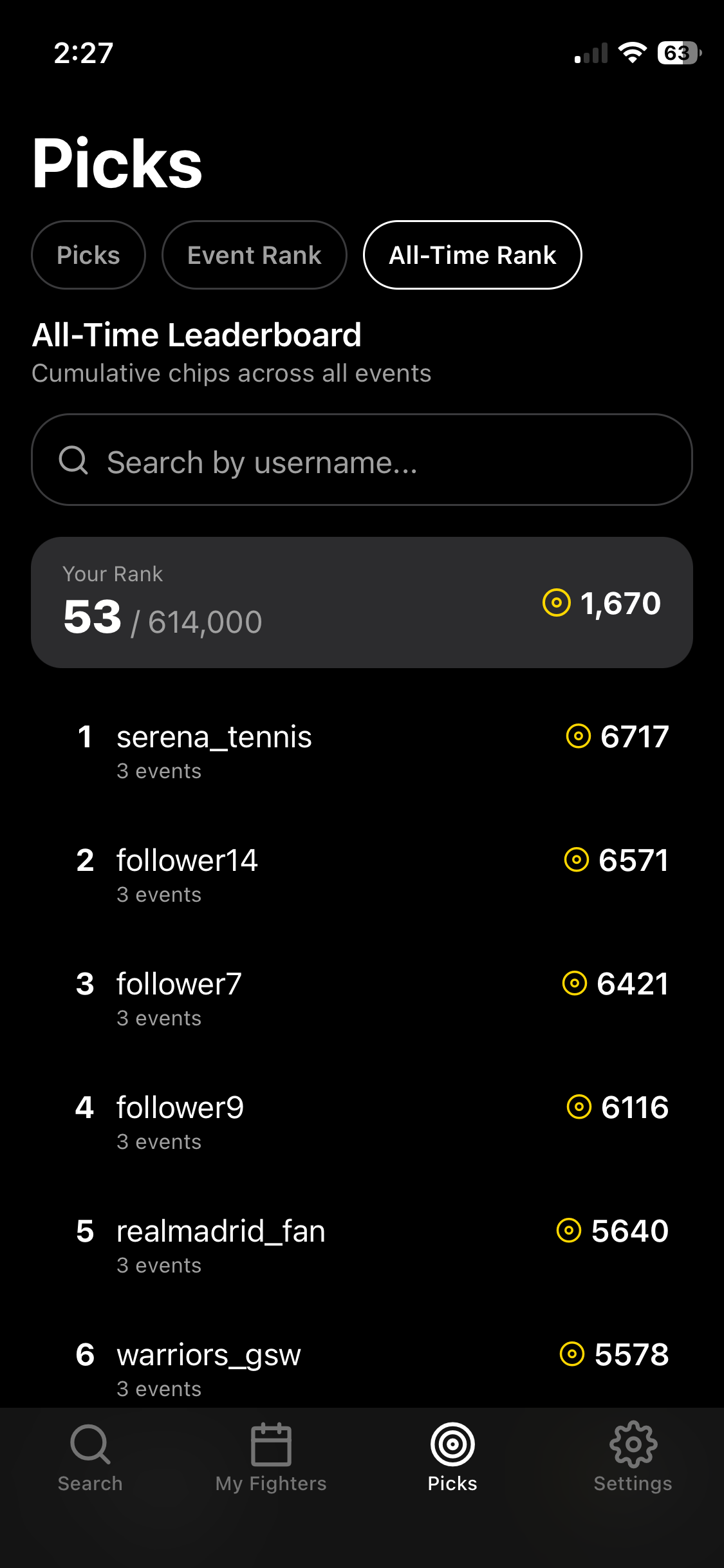
Task: Tap the battery indicator in status bar
Action: pyautogui.click(x=678, y=53)
